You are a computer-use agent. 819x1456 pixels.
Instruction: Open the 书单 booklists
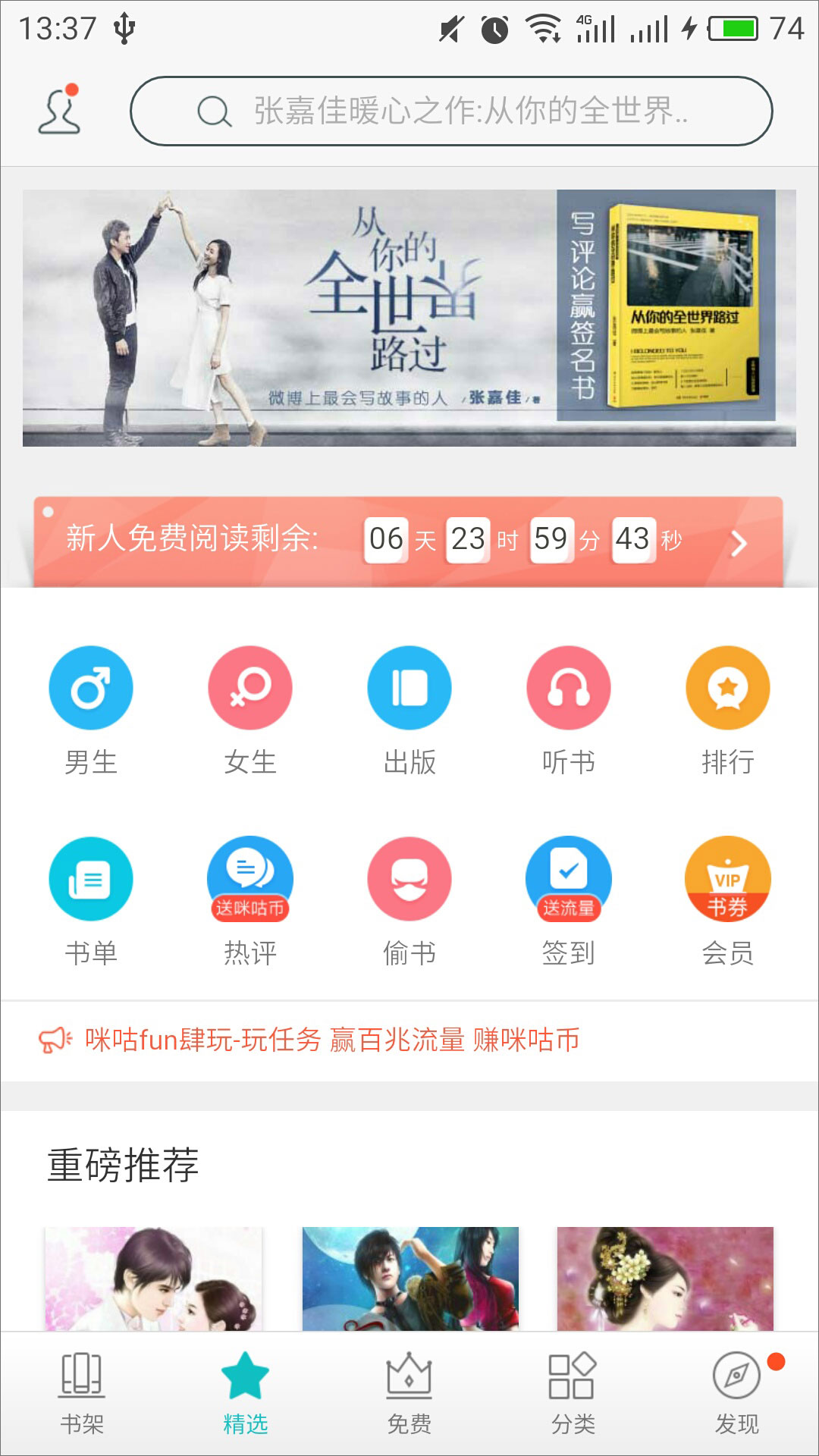[91, 900]
